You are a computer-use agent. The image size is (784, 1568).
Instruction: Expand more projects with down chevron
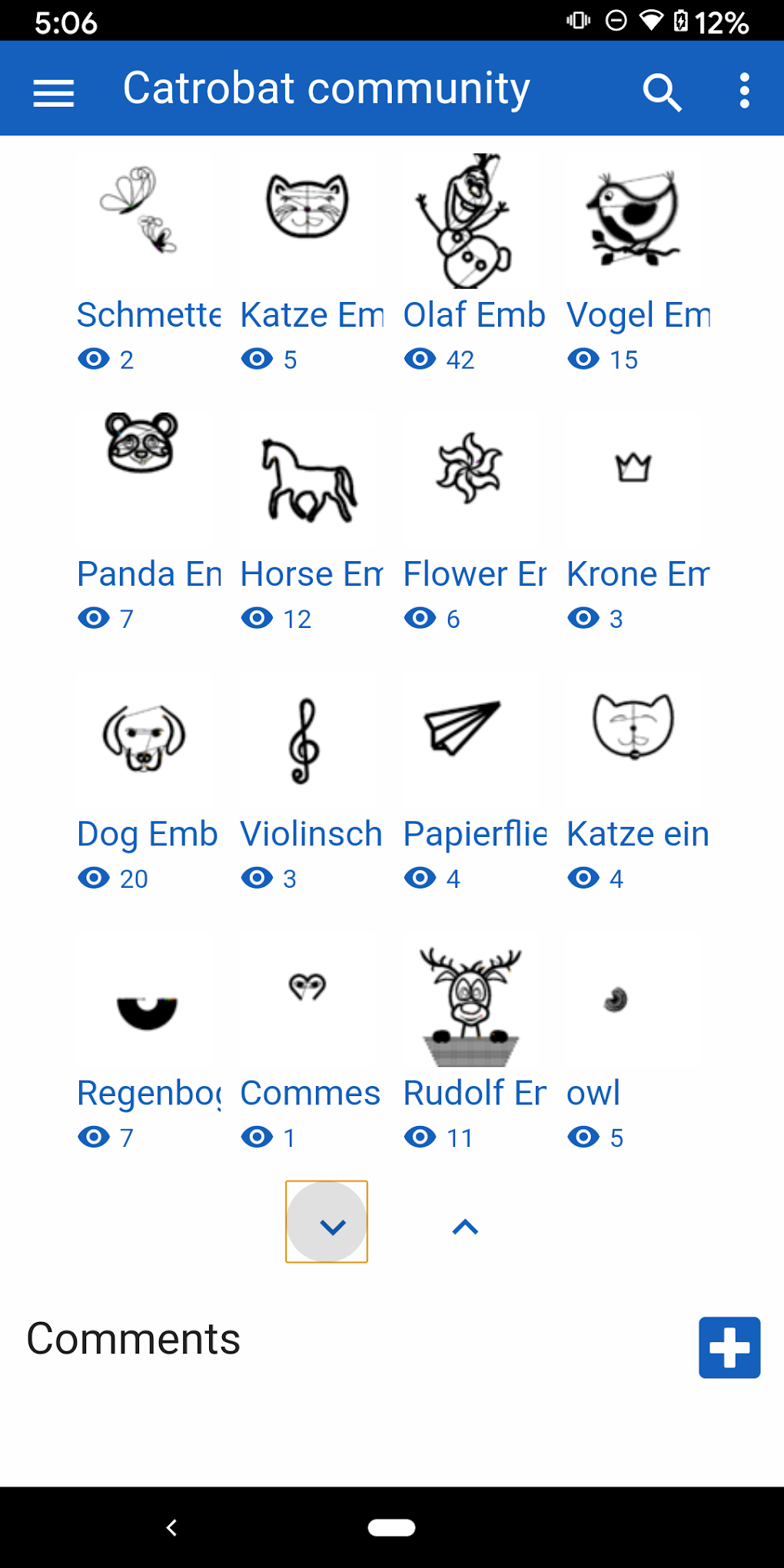[327, 1222]
